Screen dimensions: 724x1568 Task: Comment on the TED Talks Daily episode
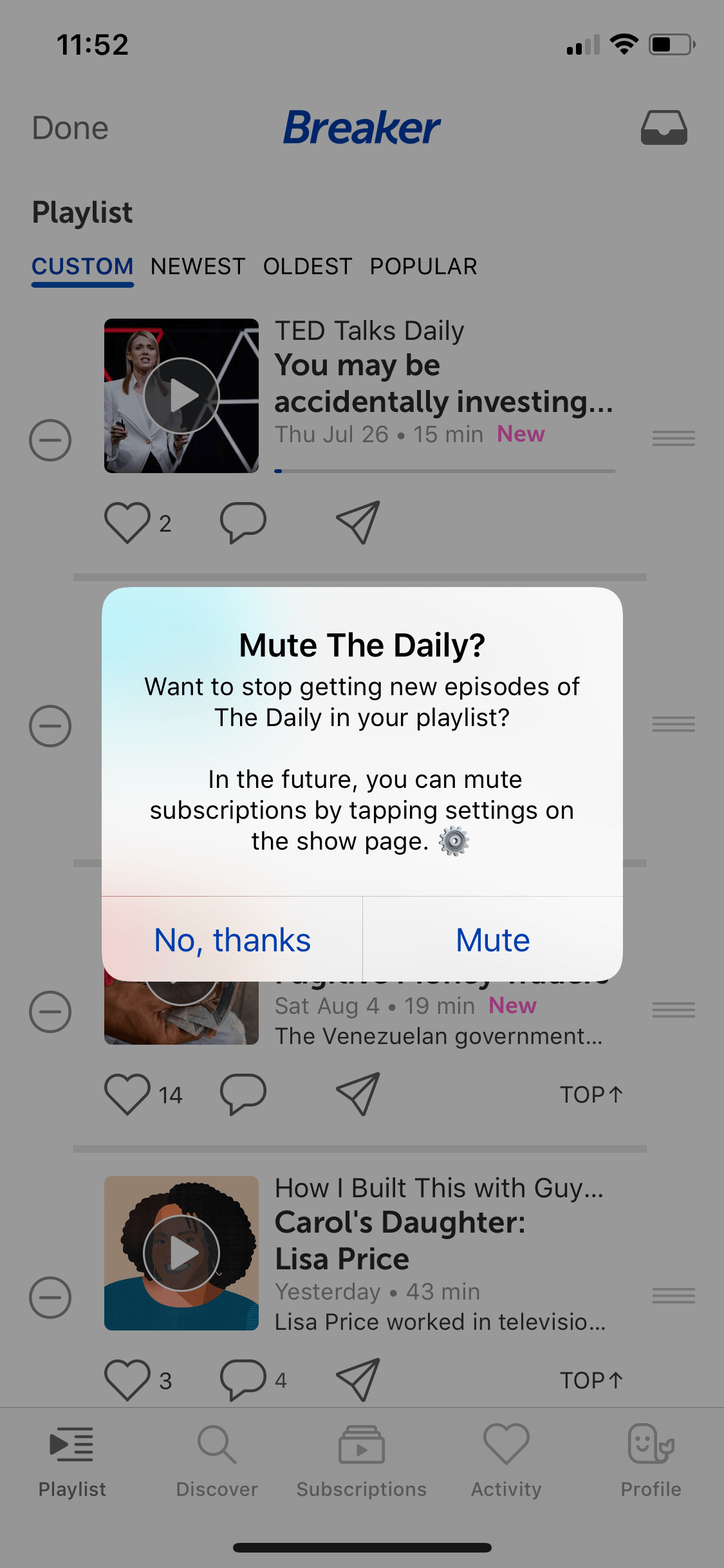click(243, 522)
